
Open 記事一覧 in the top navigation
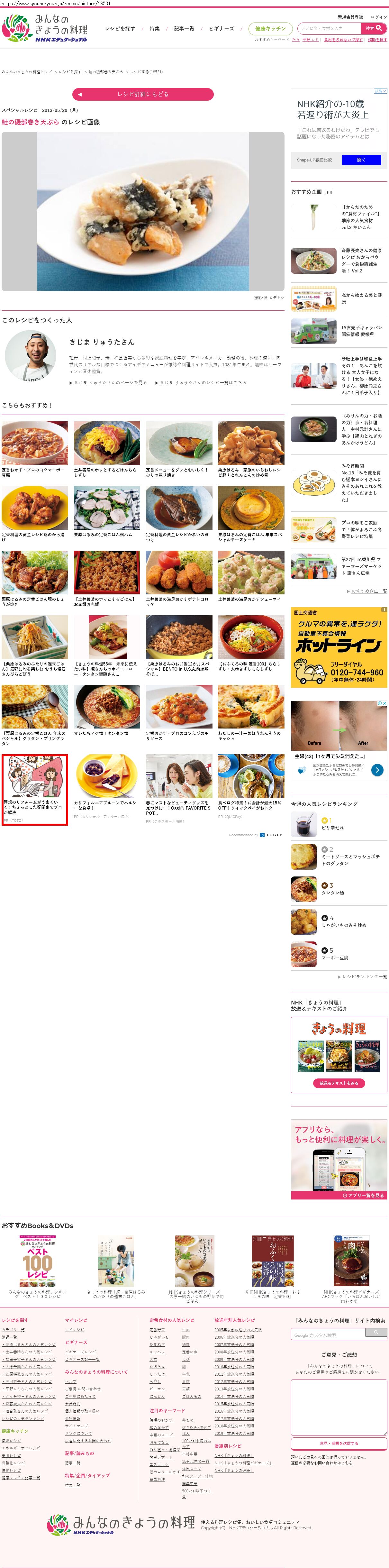click(x=184, y=29)
